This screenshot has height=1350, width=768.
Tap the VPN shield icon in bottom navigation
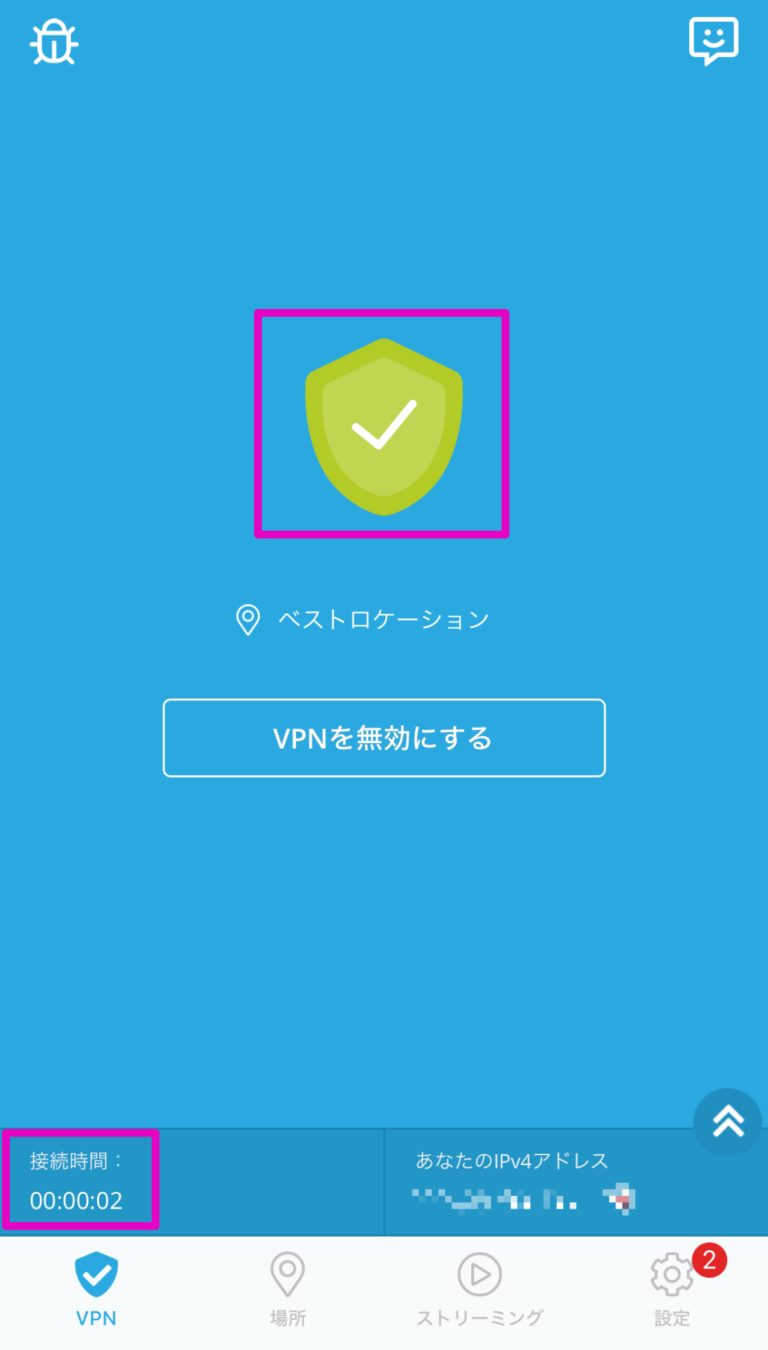tap(96, 1275)
